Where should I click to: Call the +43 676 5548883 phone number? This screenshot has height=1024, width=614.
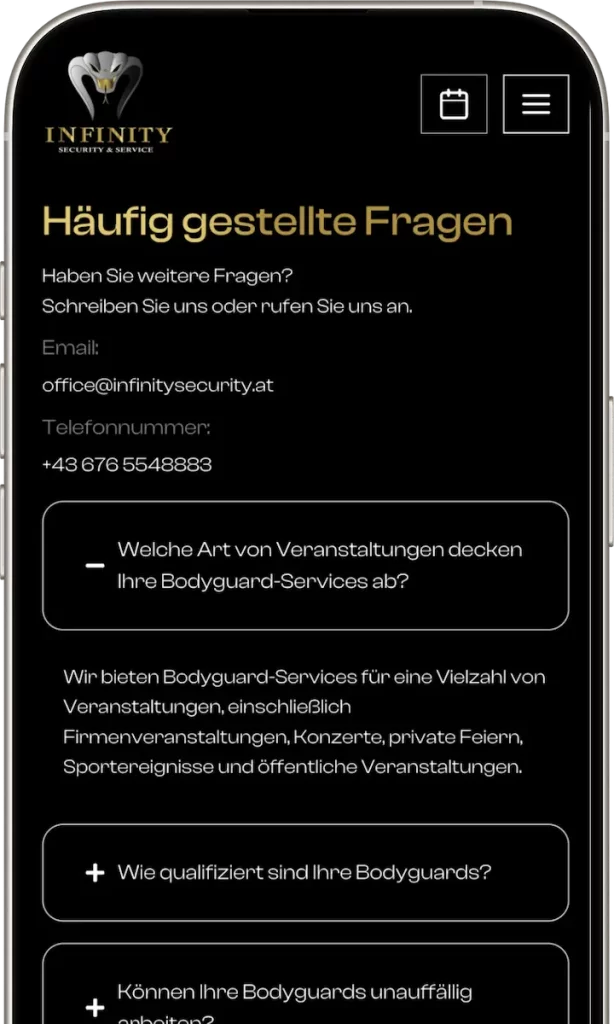point(127,465)
